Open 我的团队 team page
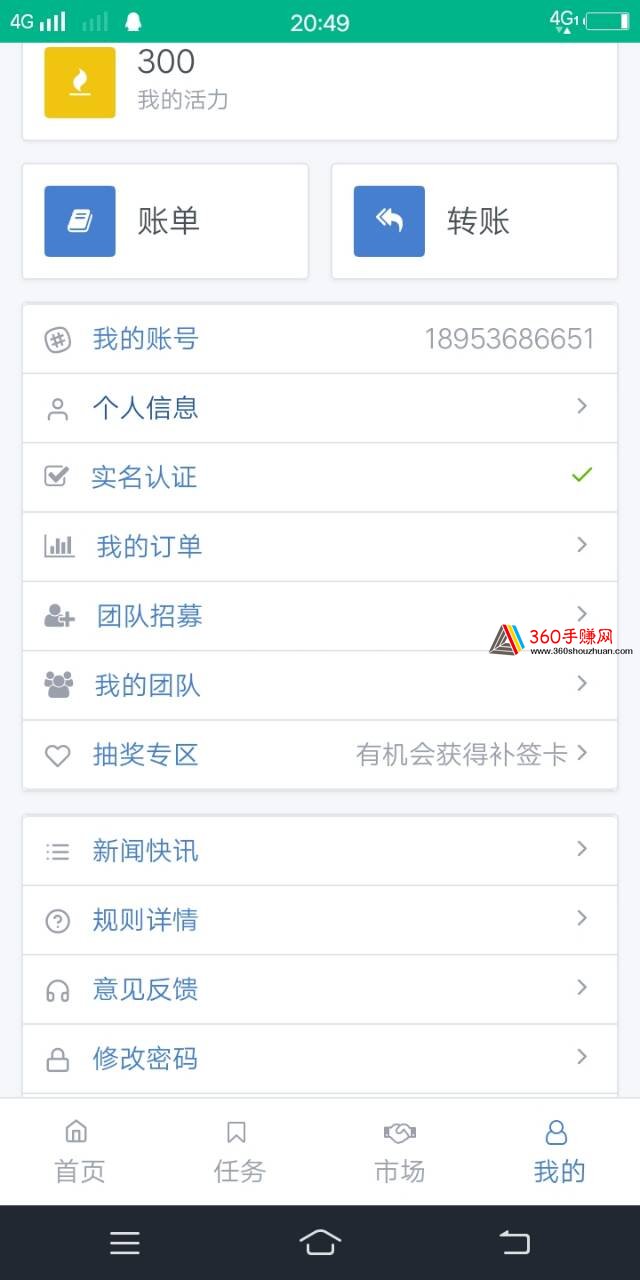640x1280 pixels. point(319,685)
